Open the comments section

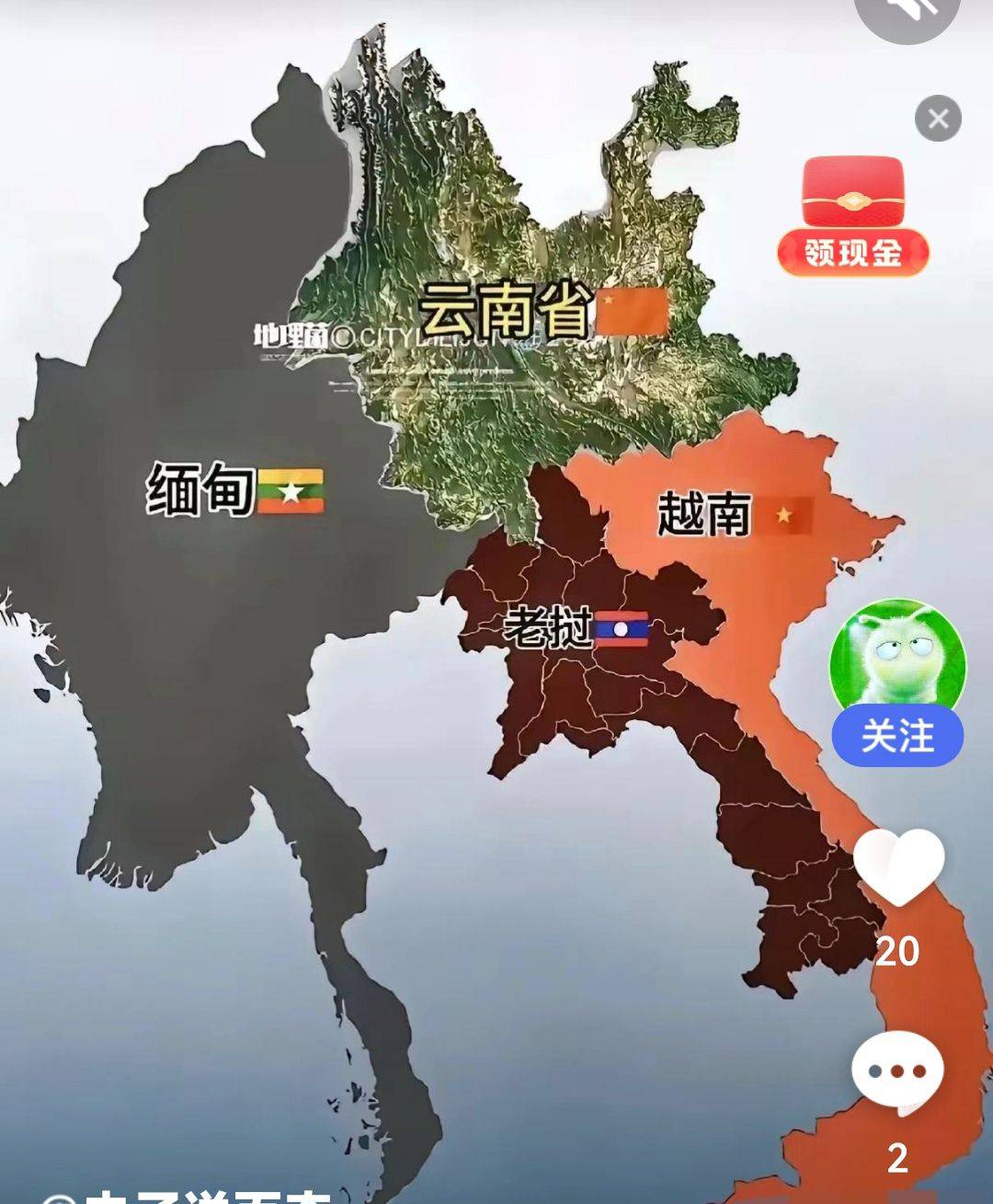click(897, 1072)
